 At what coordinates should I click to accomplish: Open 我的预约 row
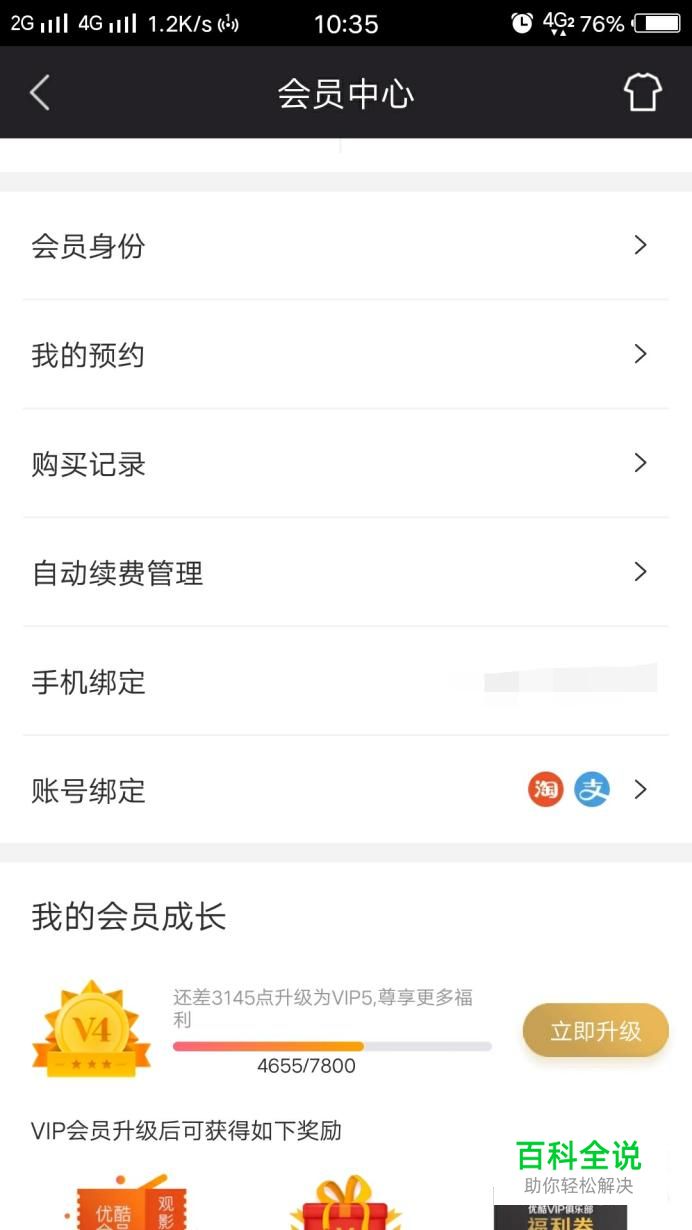pos(345,355)
